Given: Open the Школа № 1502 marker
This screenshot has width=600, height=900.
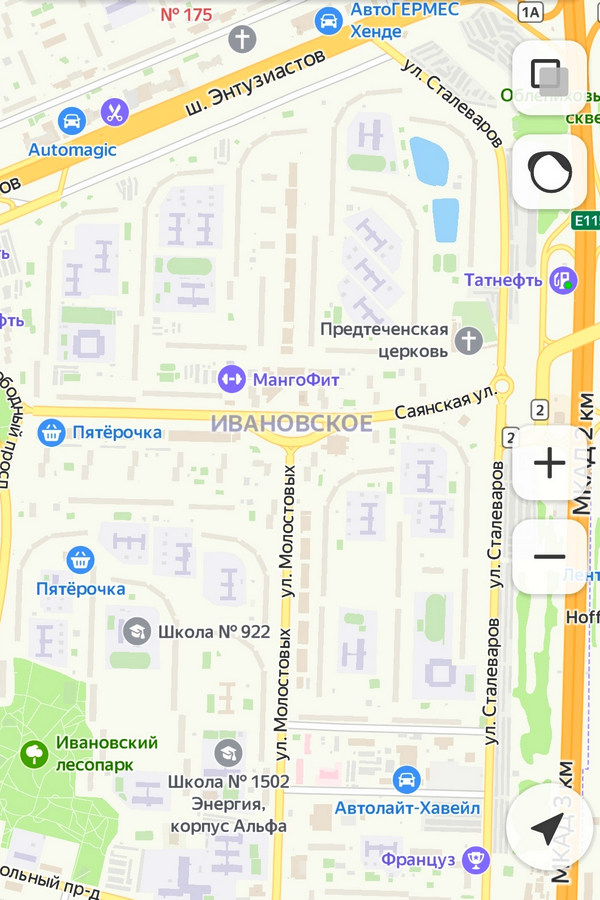Looking at the screenshot, I should (x=229, y=753).
